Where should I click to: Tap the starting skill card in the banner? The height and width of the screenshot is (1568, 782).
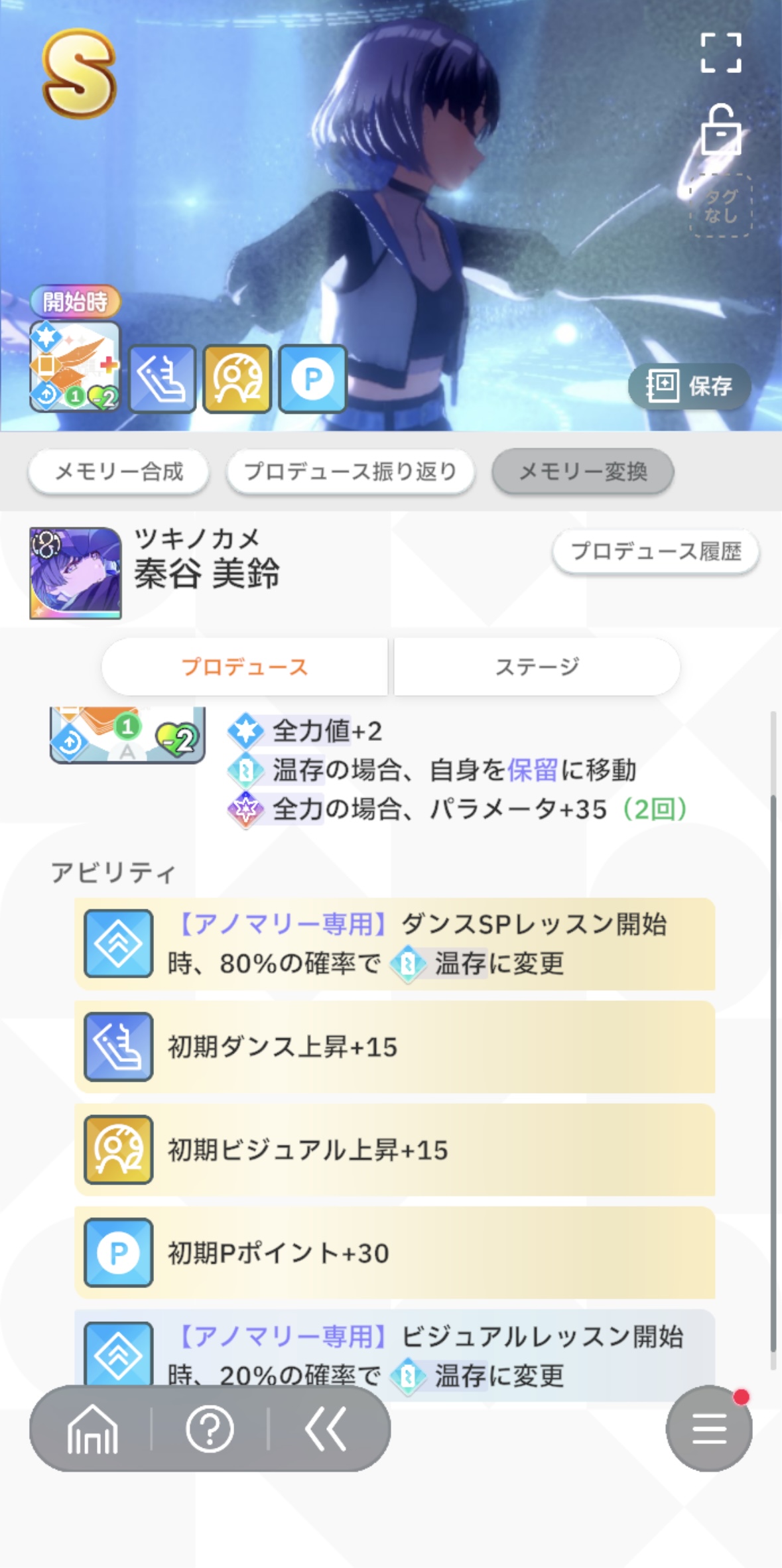point(75,367)
